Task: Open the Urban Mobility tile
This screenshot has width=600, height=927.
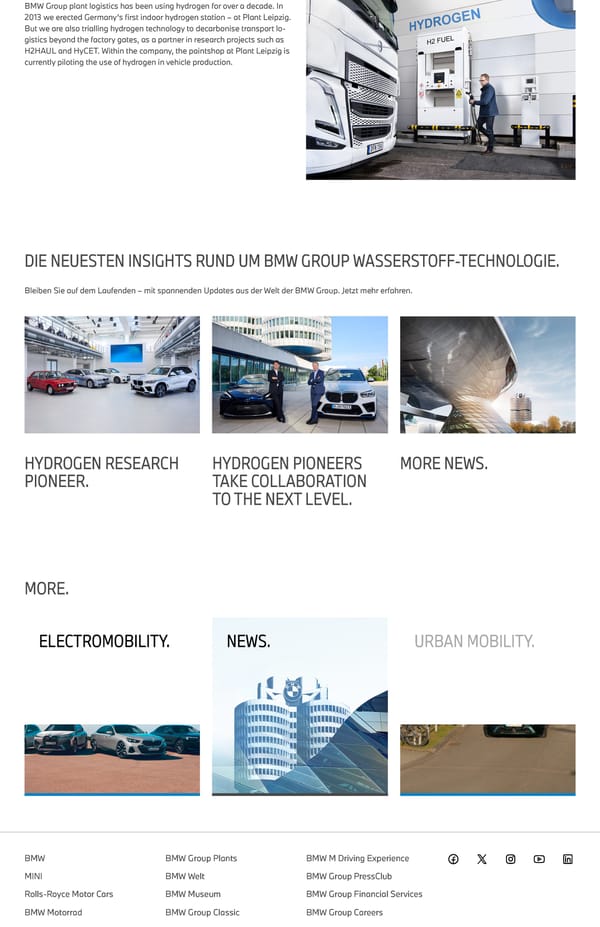Action: point(487,706)
